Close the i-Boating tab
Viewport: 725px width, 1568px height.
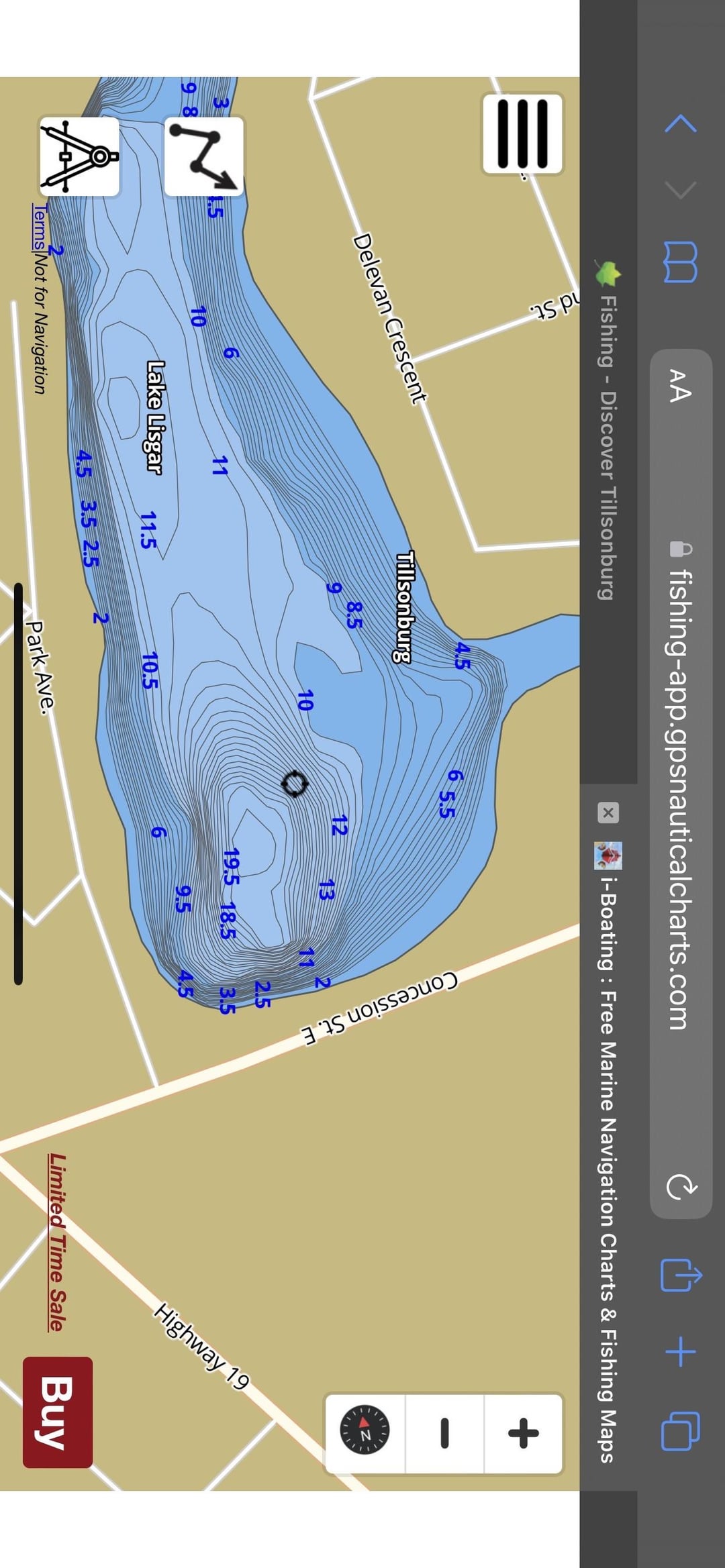[x=608, y=813]
